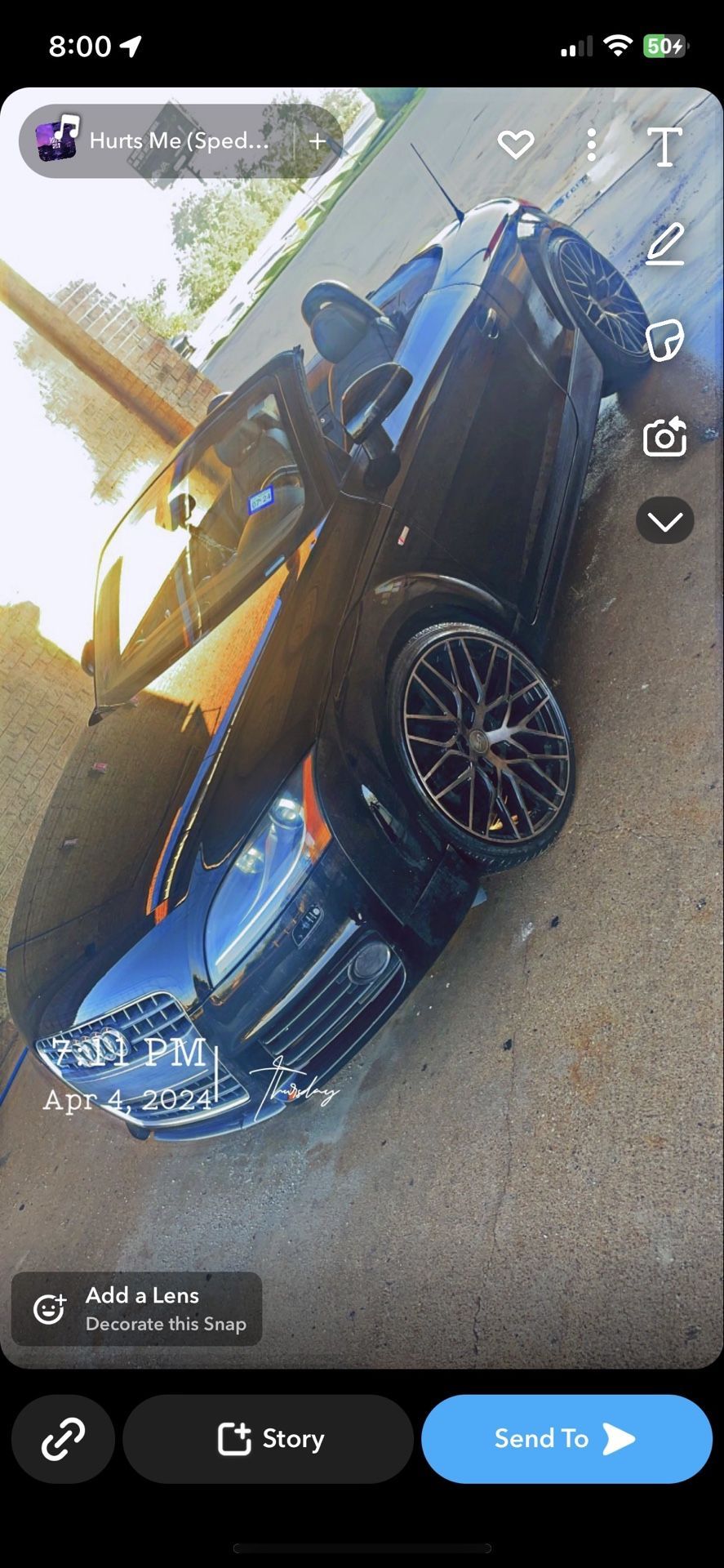Tap Add a Lens to decorate
Screen dimensions: 724x1568
coord(137,1308)
